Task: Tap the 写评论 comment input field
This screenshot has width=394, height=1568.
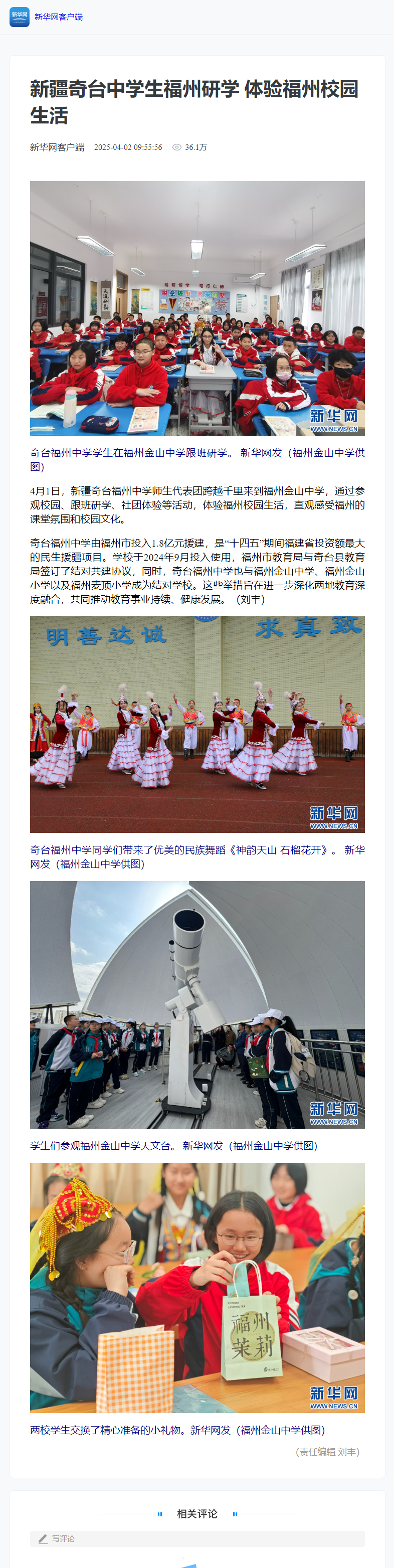Action: click(x=197, y=1538)
